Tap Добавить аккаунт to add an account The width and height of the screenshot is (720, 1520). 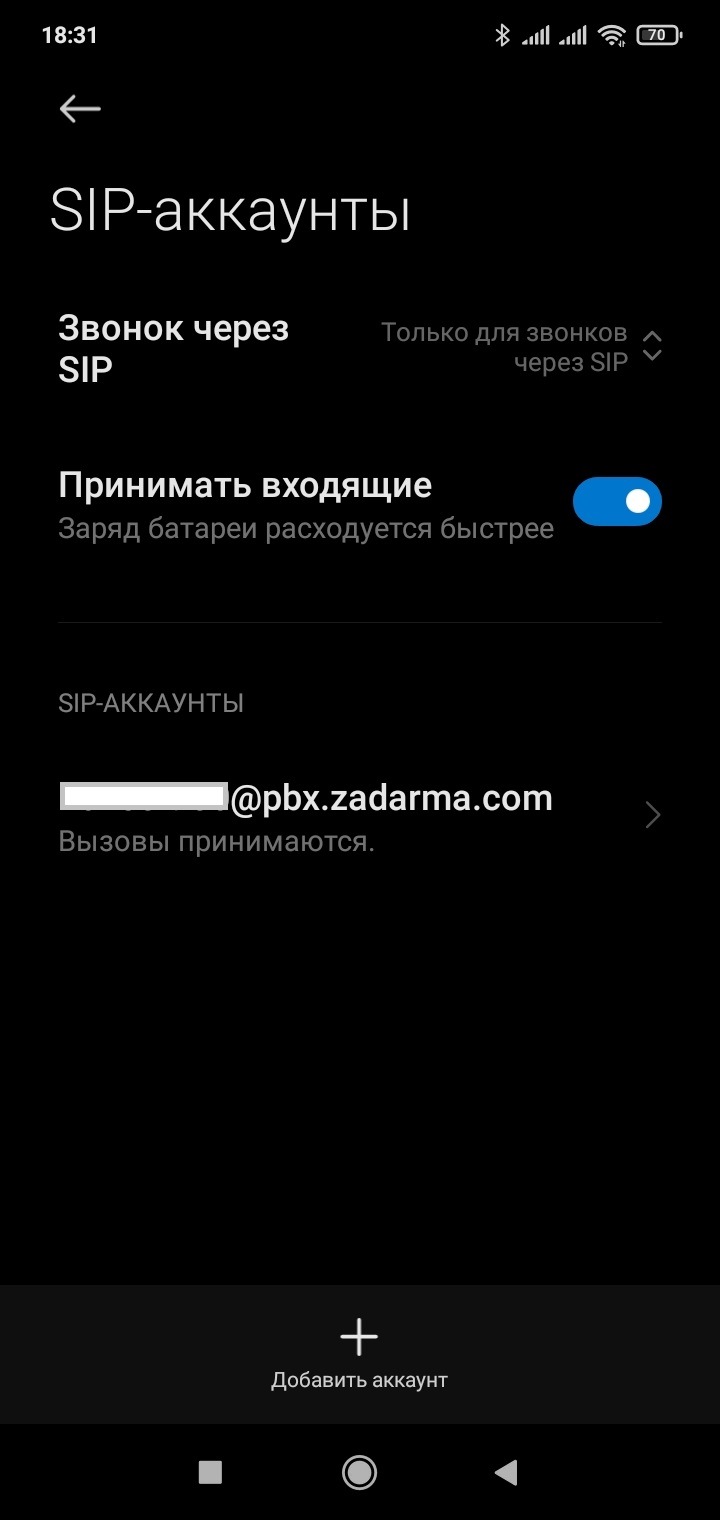[x=359, y=1354]
